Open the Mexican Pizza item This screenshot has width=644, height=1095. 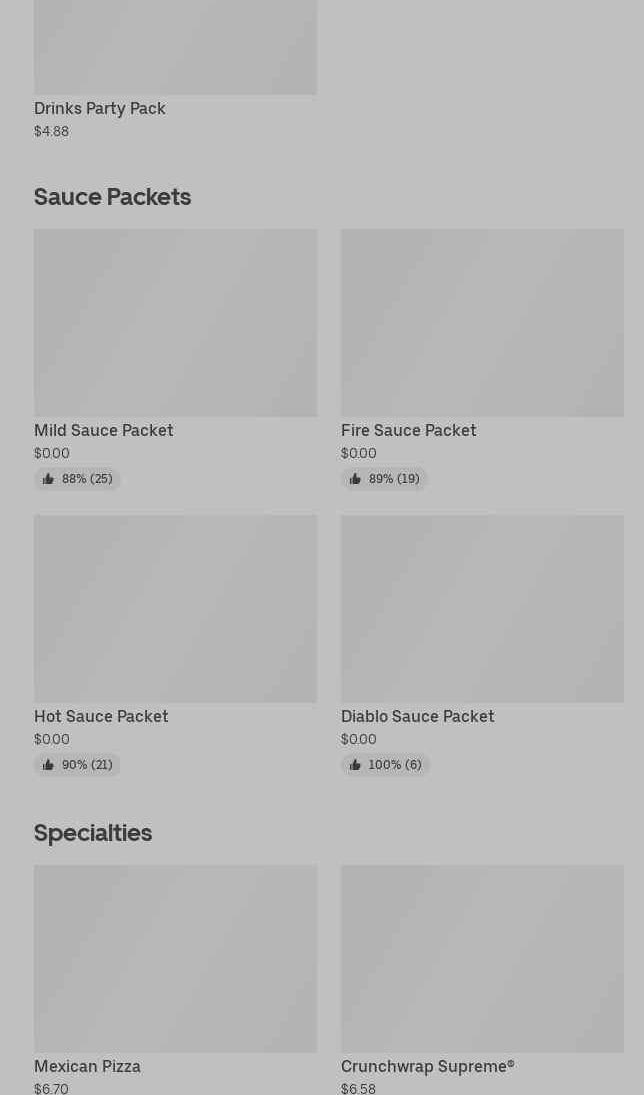coord(175,980)
